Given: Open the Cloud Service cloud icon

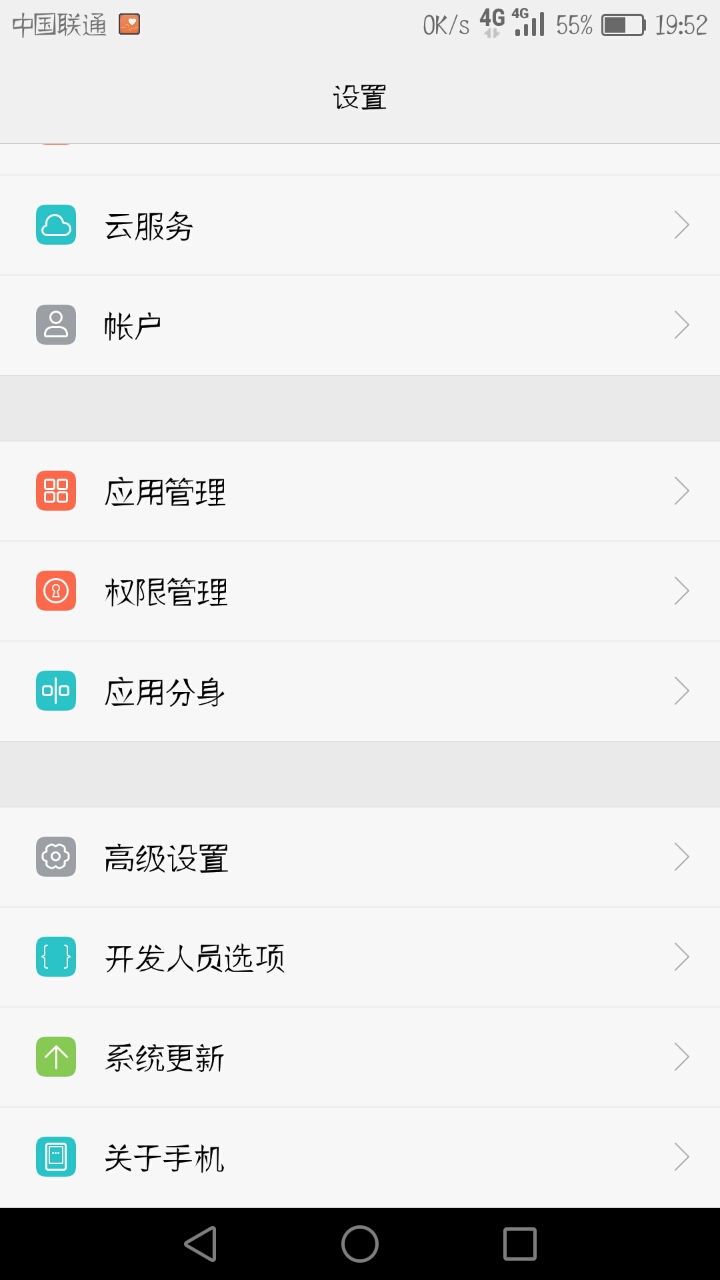Looking at the screenshot, I should click(x=55, y=224).
